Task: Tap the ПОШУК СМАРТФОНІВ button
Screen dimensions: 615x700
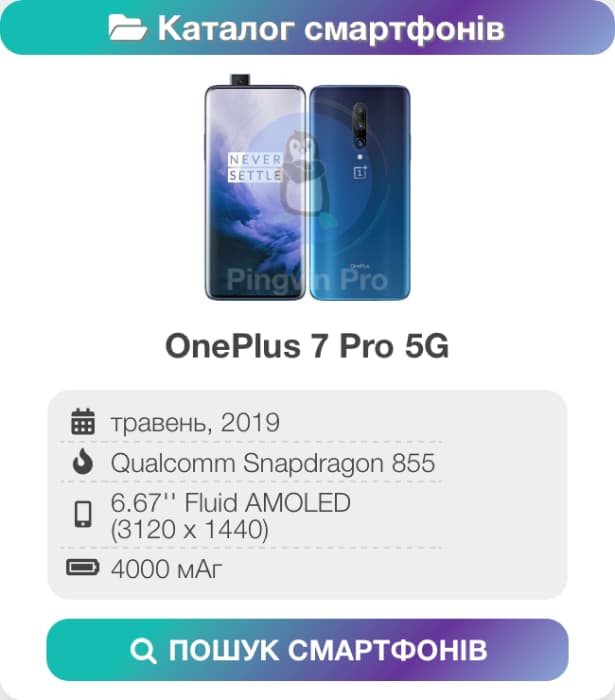Action: [307, 650]
